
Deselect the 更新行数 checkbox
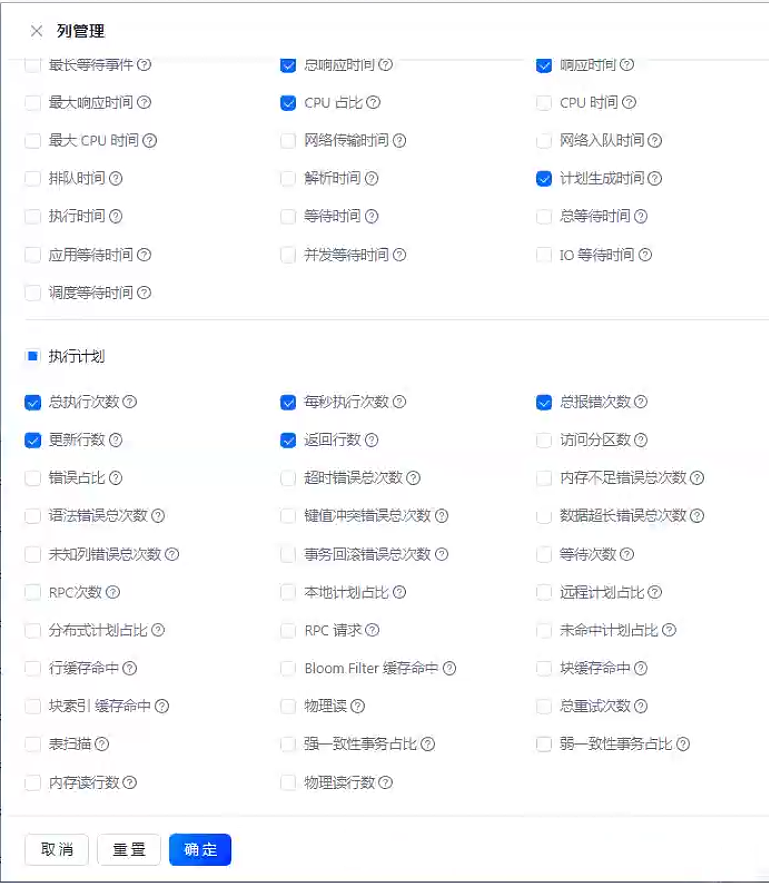coord(33,440)
